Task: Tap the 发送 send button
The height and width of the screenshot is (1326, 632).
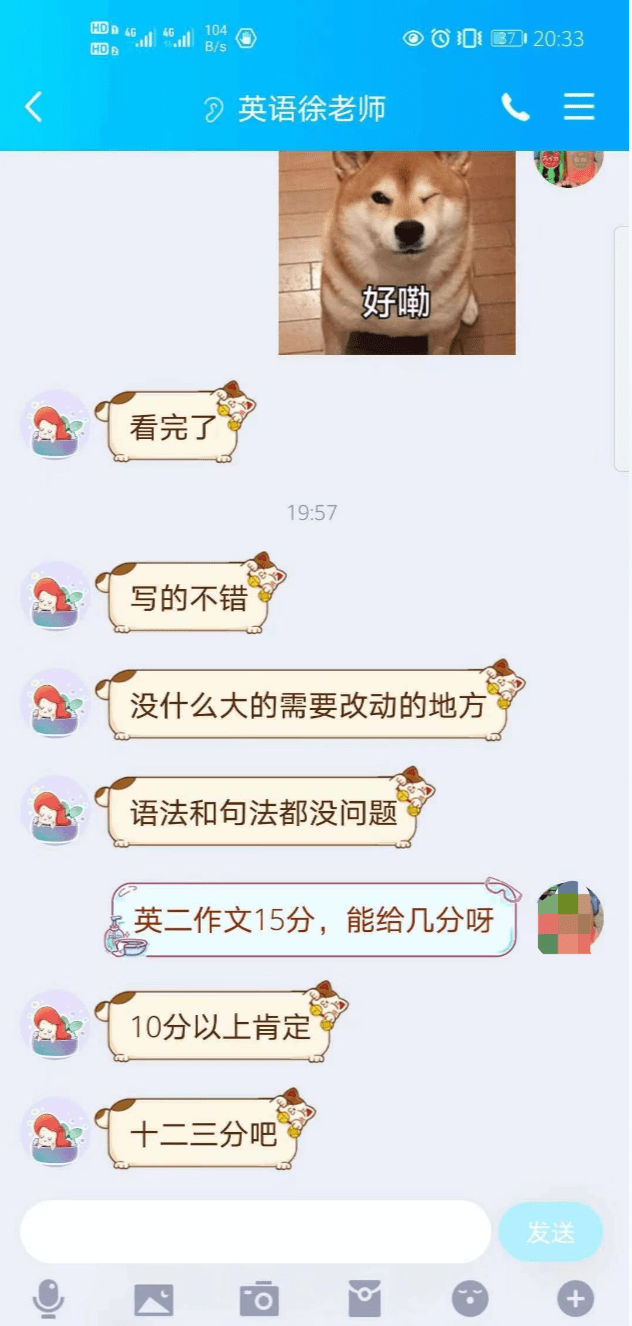Action: (551, 1232)
